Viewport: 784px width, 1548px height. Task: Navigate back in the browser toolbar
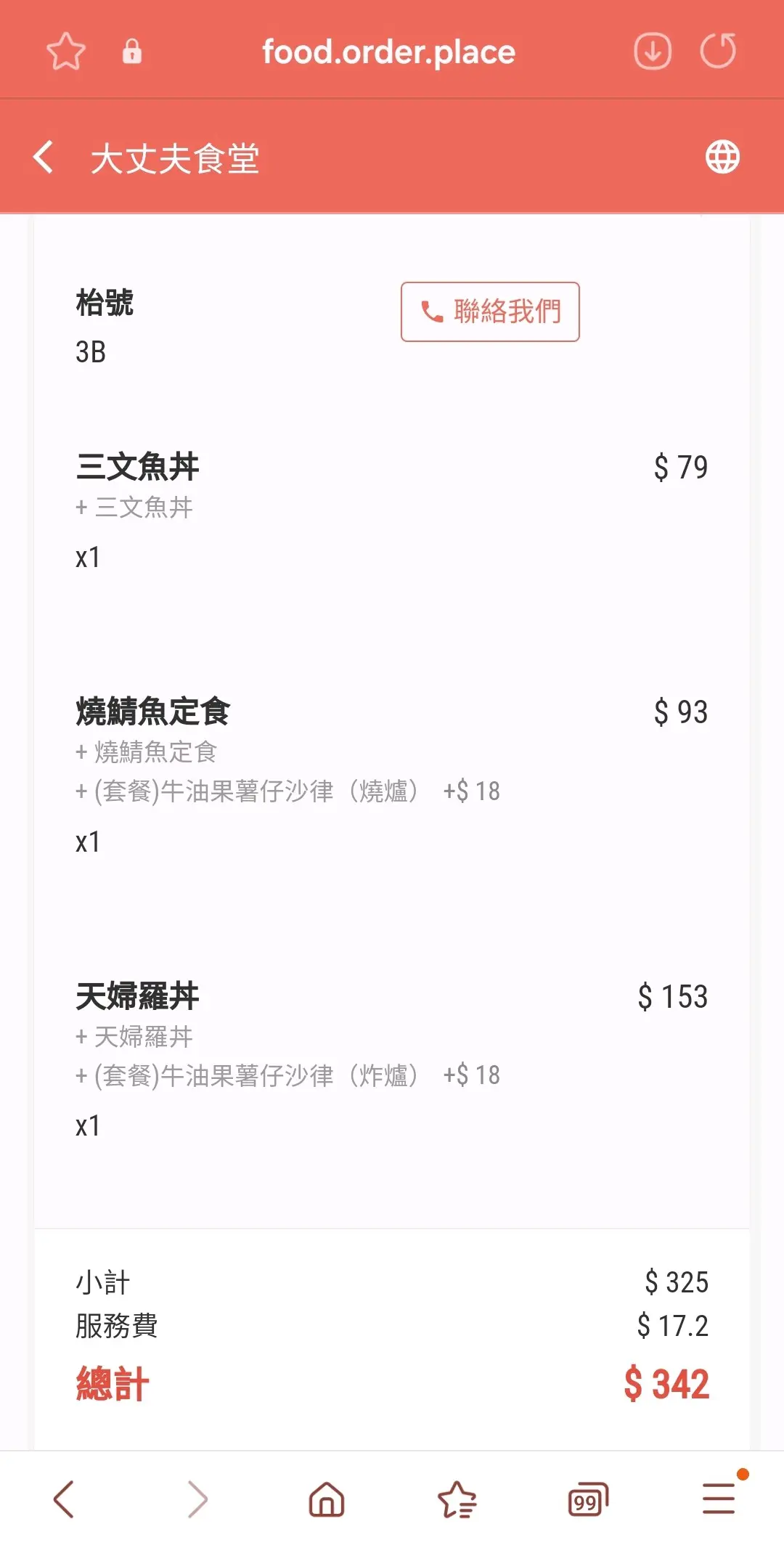64,1499
